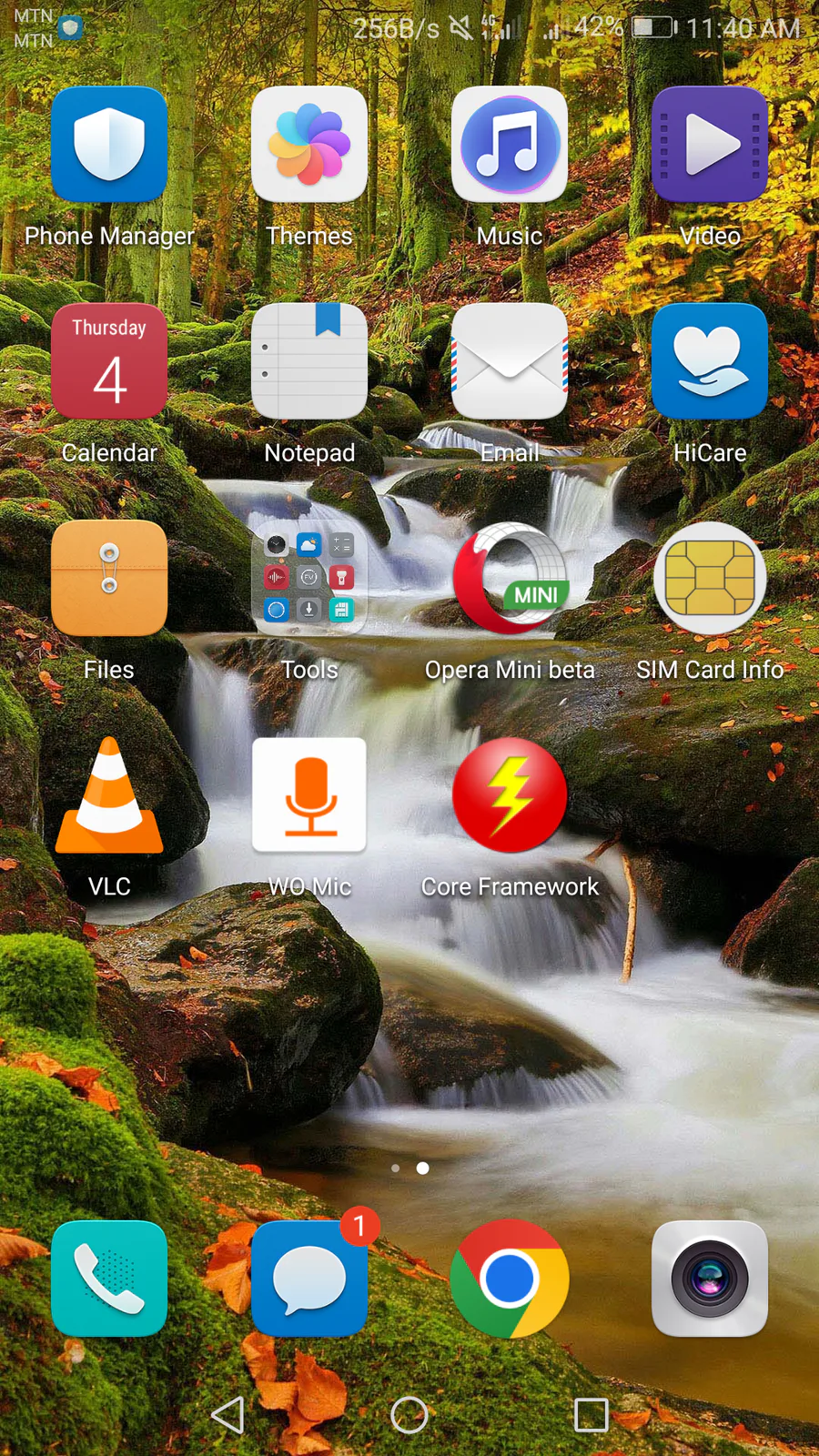This screenshot has width=819, height=1456.
Task: Open the HiCare app
Action: pyautogui.click(x=710, y=361)
